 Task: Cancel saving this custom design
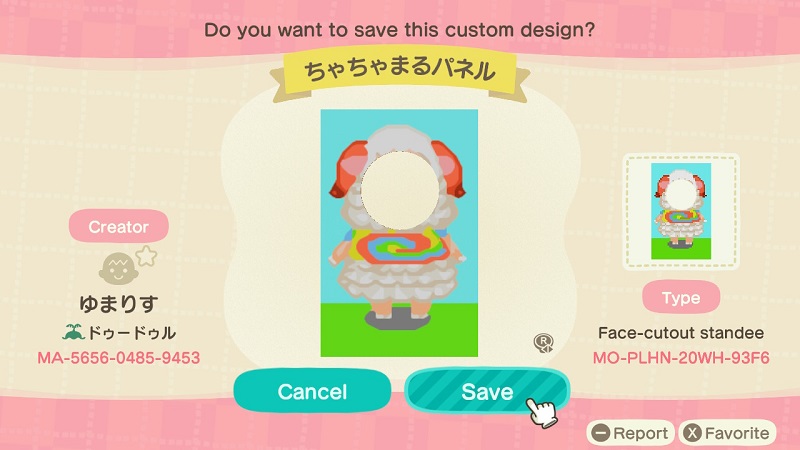[x=312, y=391]
